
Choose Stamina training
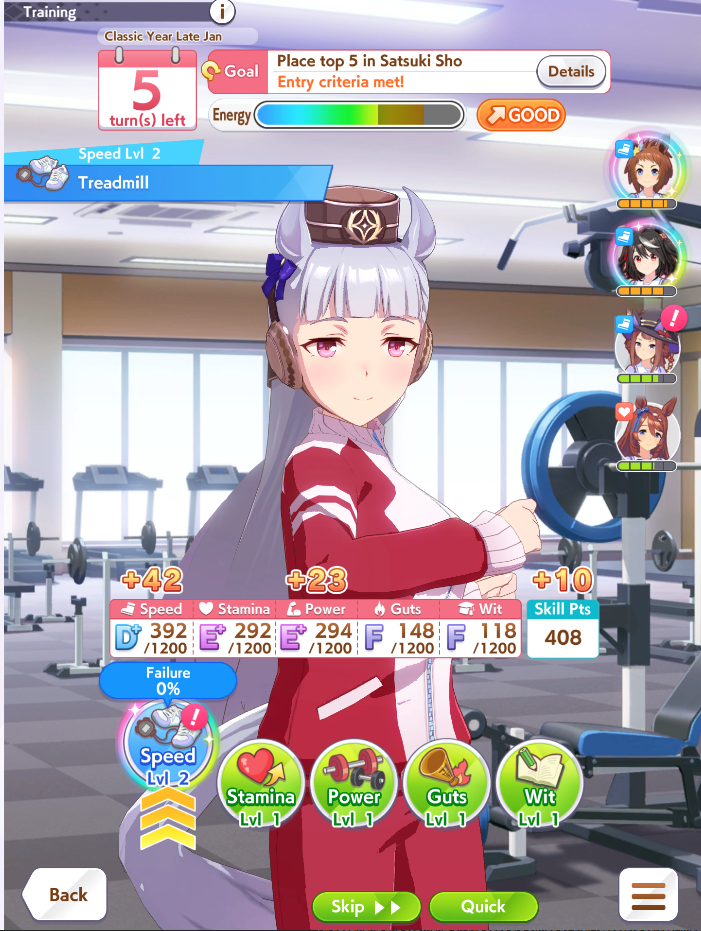(x=261, y=786)
